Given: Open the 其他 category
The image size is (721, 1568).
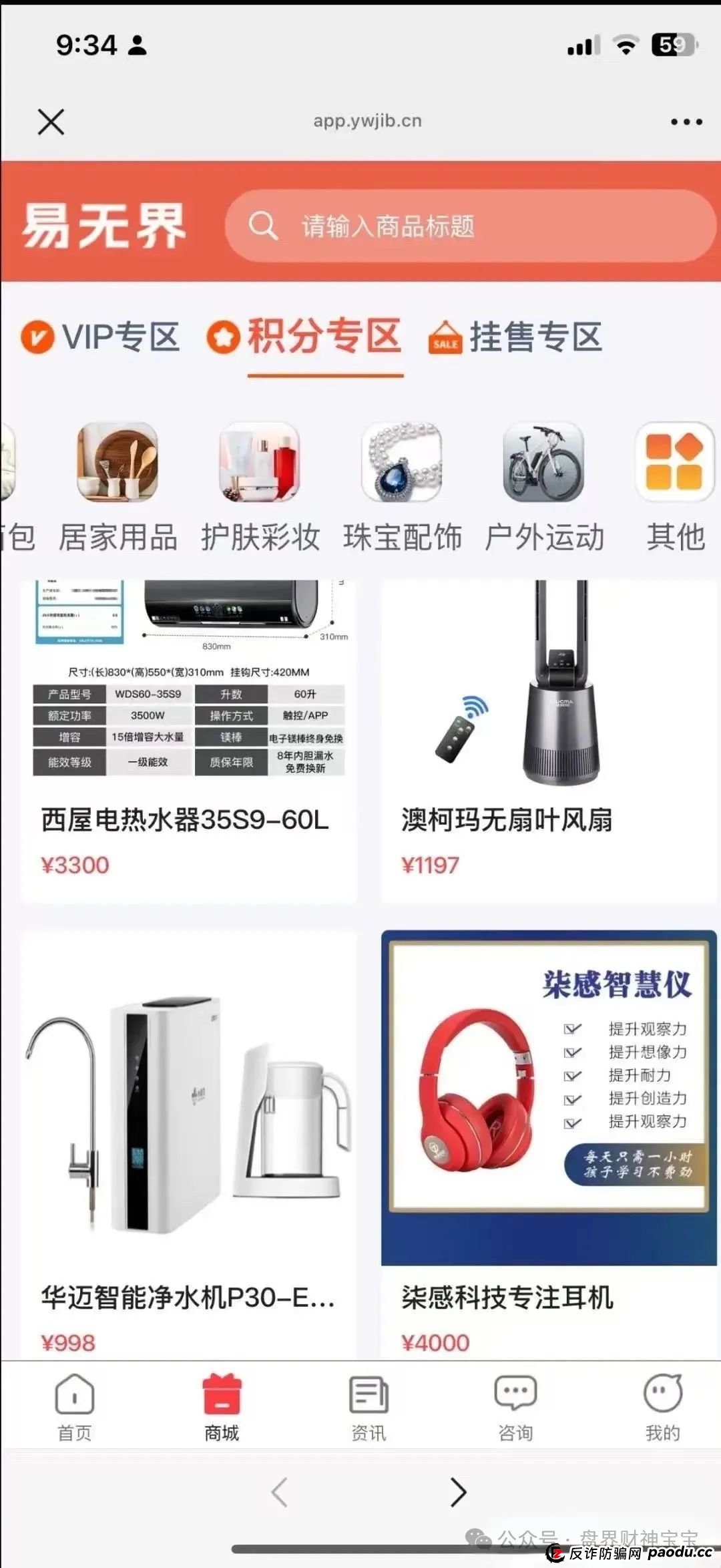Looking at the screenshot, I should (x=675, y=487).
